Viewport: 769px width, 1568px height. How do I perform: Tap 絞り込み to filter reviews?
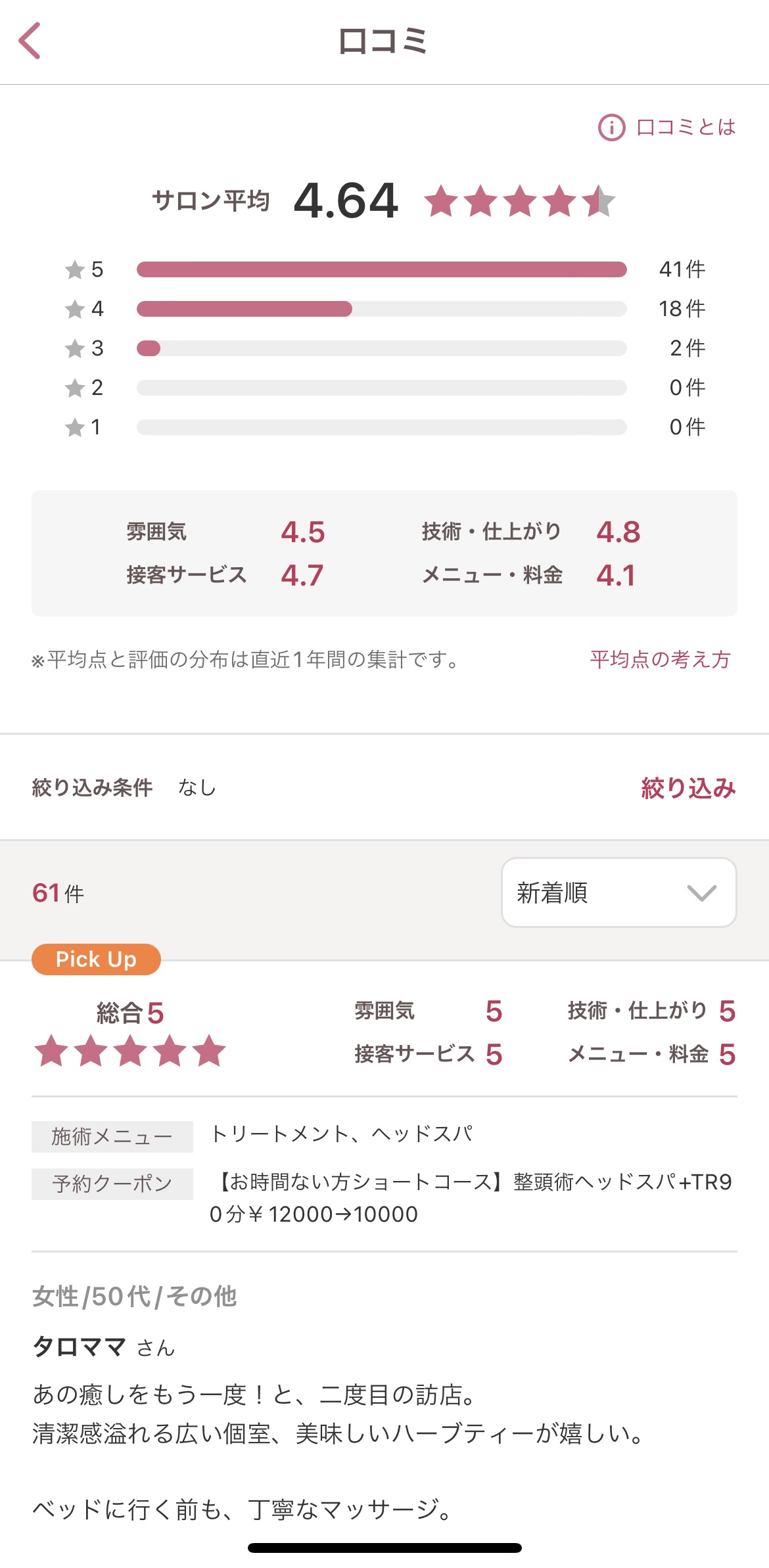coord(688,787)
